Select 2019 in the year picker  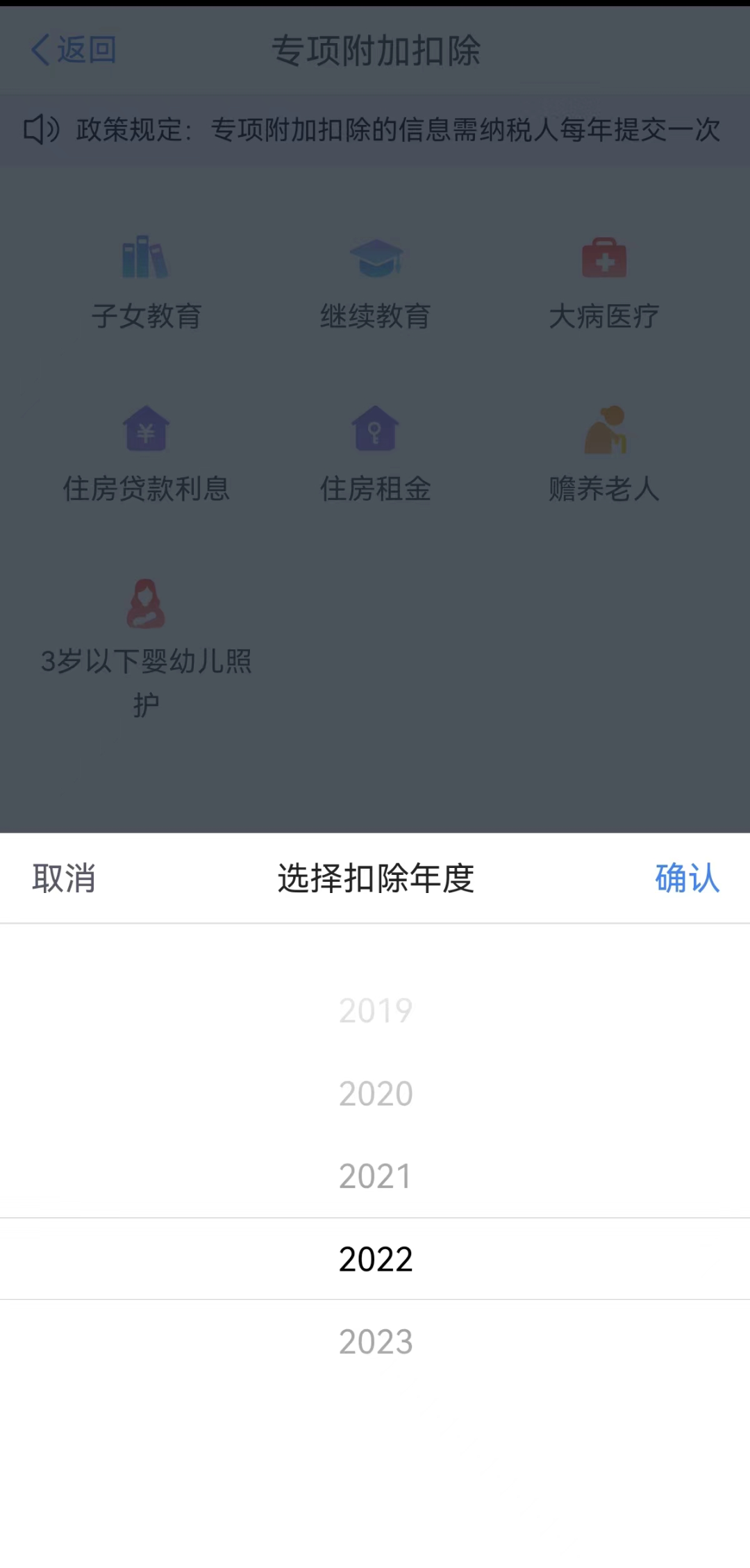(376, 1011)
